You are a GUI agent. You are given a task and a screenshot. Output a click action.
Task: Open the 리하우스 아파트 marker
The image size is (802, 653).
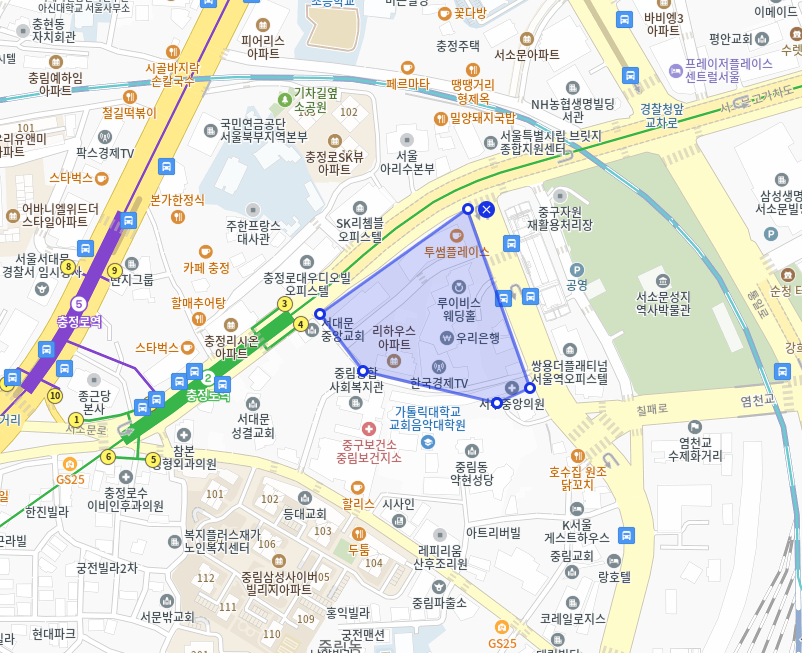point(393,359)
